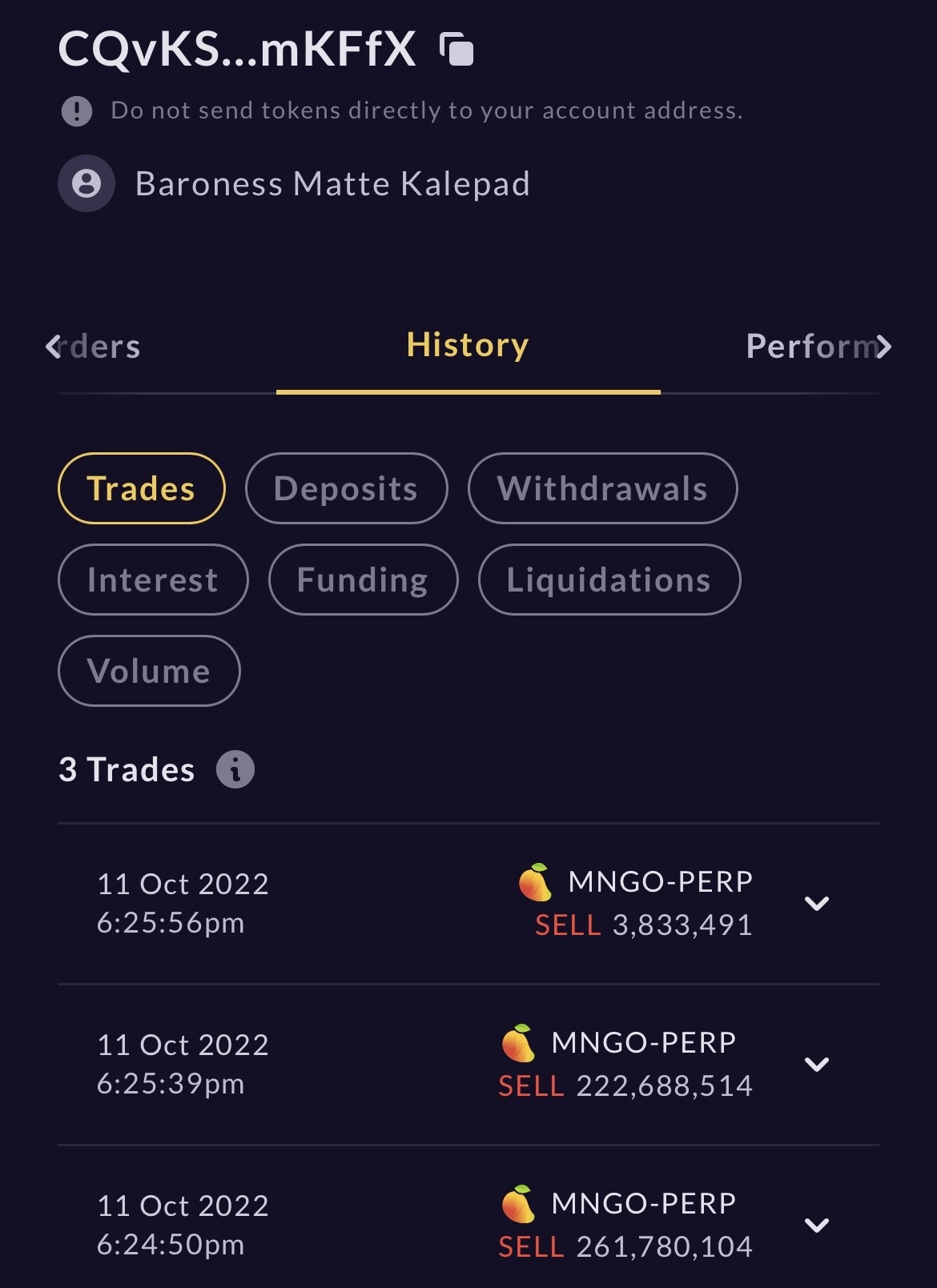
Task: Filter history by Interest
Action: pos(153,580)
